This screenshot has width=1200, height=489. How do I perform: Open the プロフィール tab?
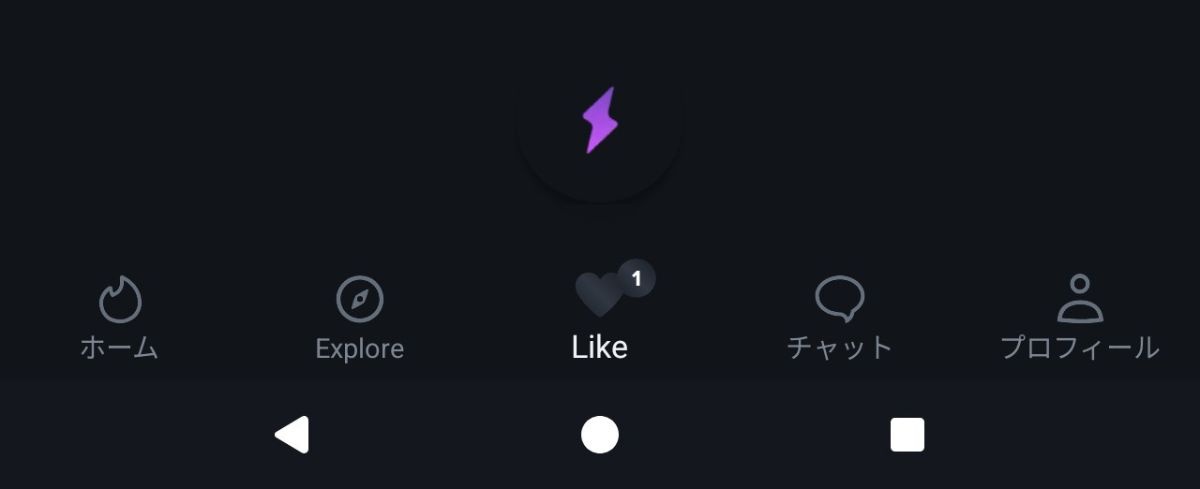pos(1080,318)
